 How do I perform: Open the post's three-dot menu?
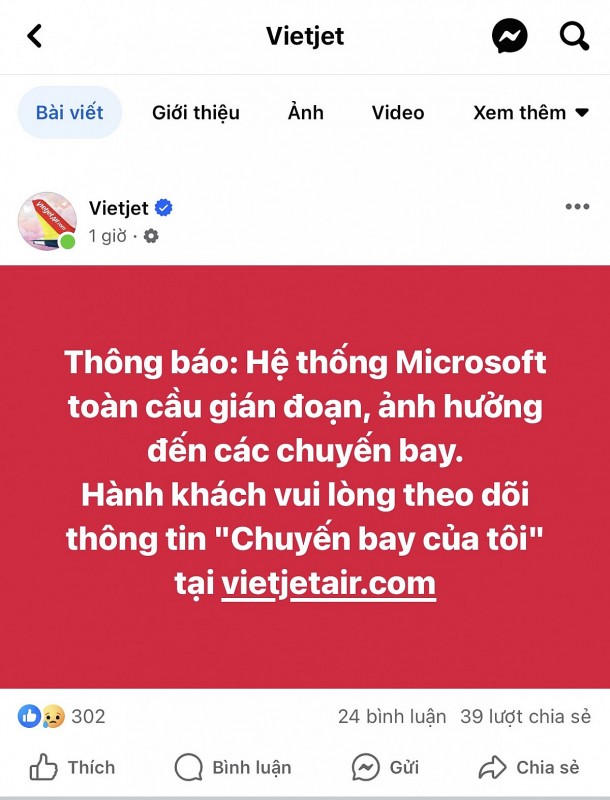(x=577, y=207)
